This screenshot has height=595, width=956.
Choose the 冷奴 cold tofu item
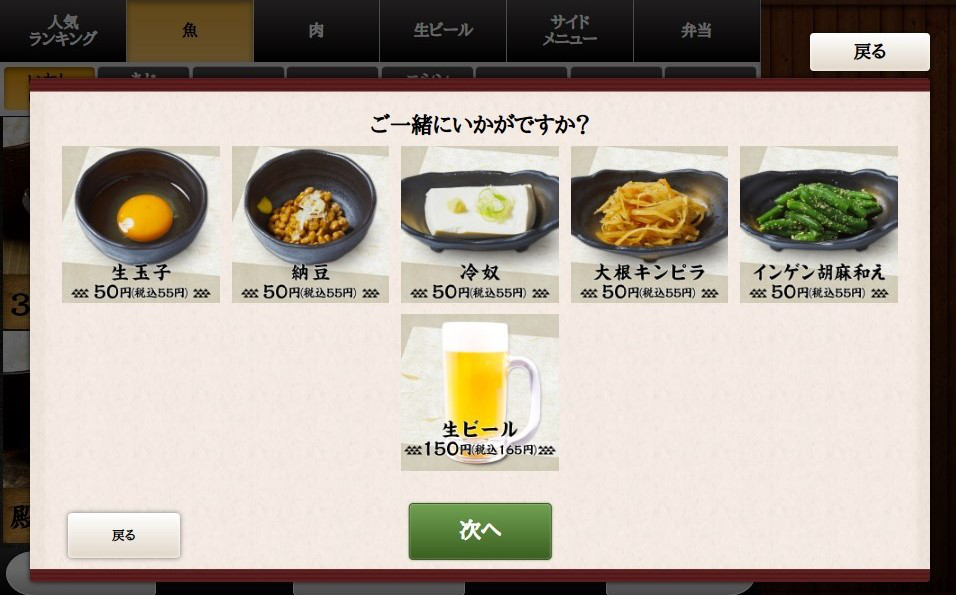point(479,224)
